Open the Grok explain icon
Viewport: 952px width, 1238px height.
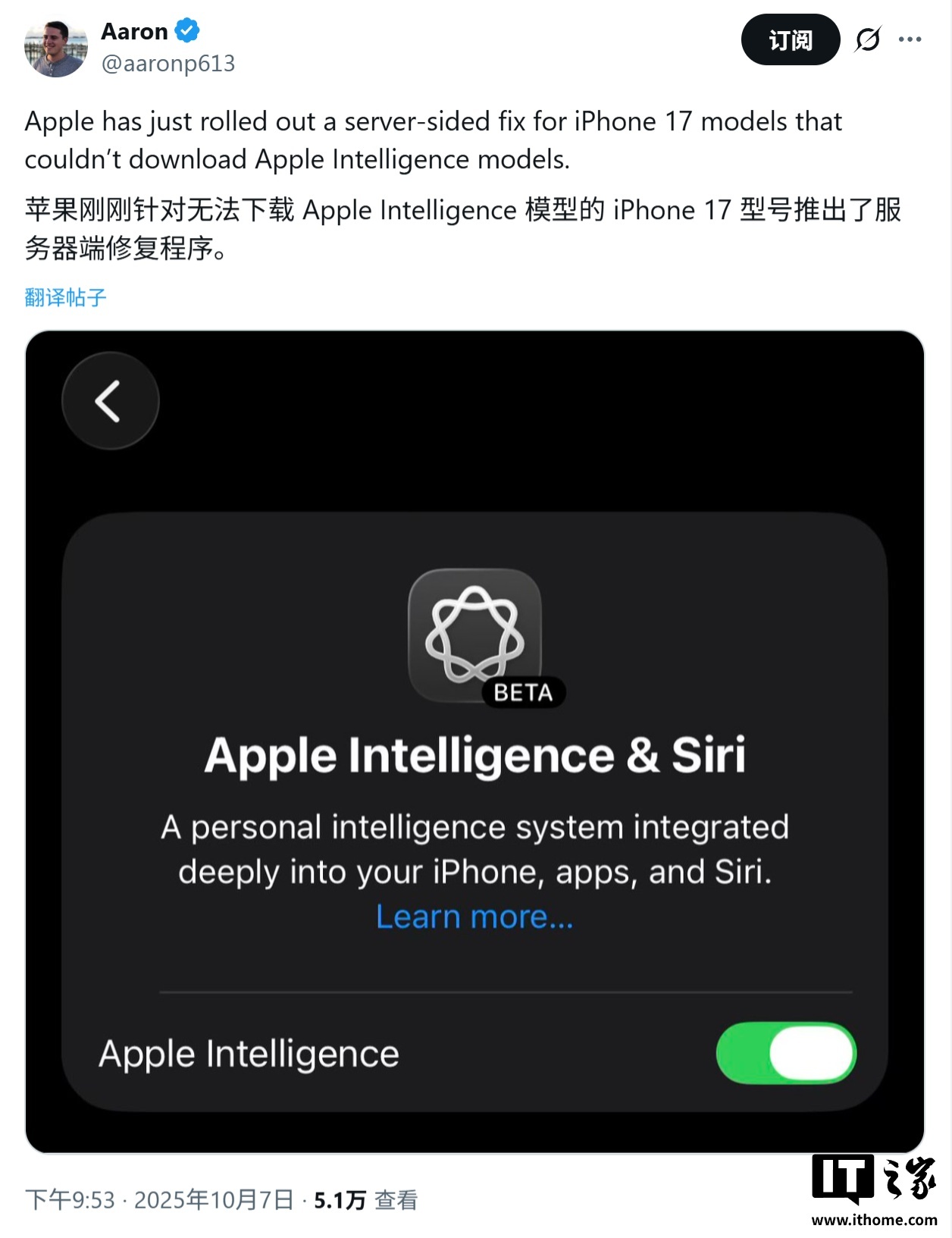[x=867, y=39]
